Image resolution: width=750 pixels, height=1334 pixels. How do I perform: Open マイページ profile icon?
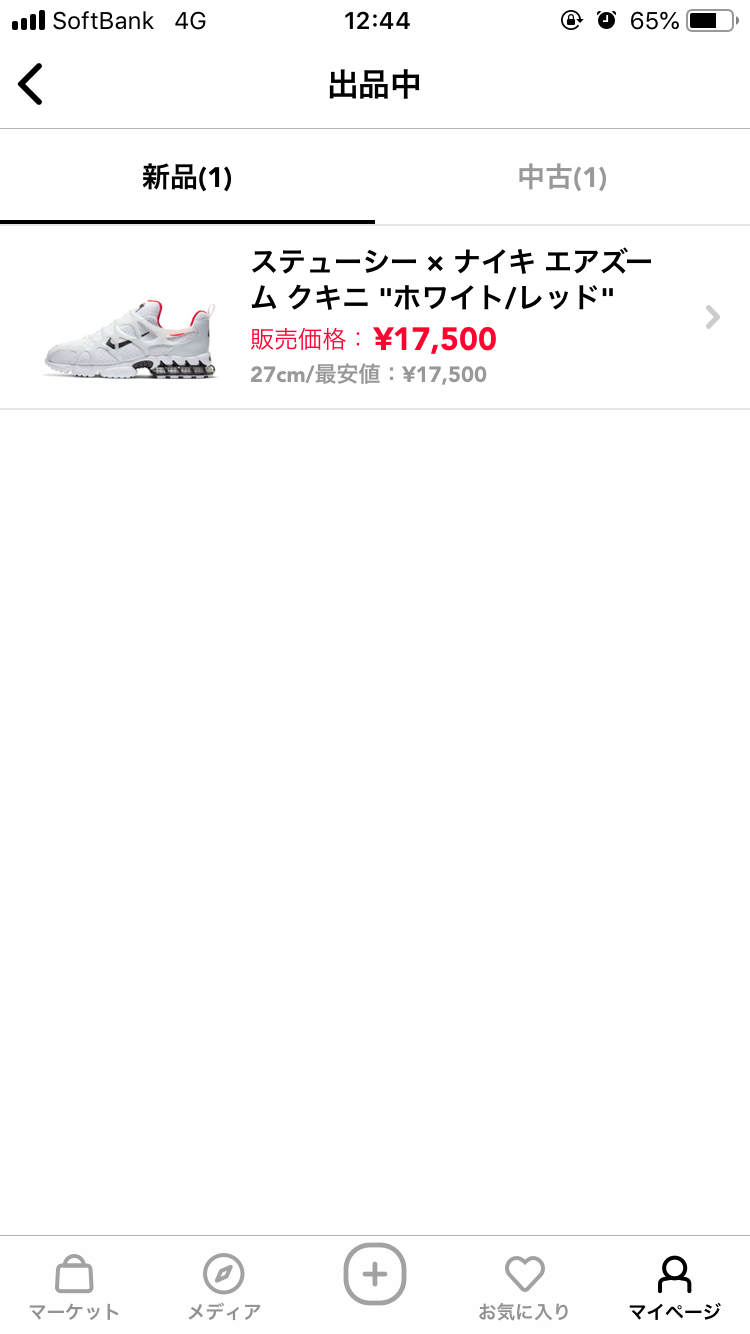673,1275
